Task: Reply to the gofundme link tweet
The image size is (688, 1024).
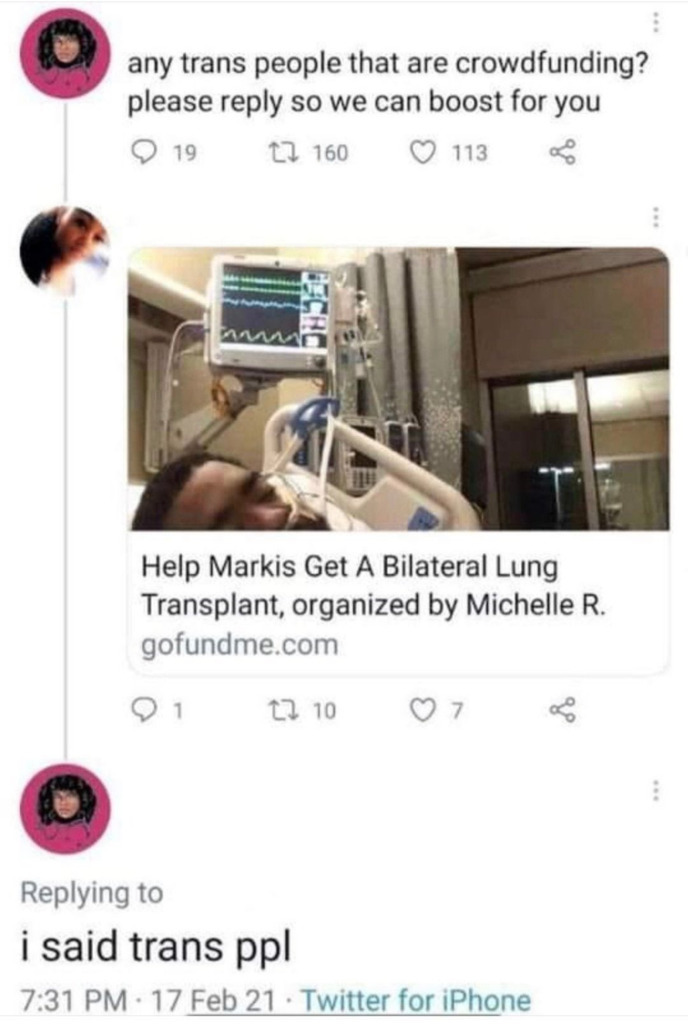Action: [147, 710]
